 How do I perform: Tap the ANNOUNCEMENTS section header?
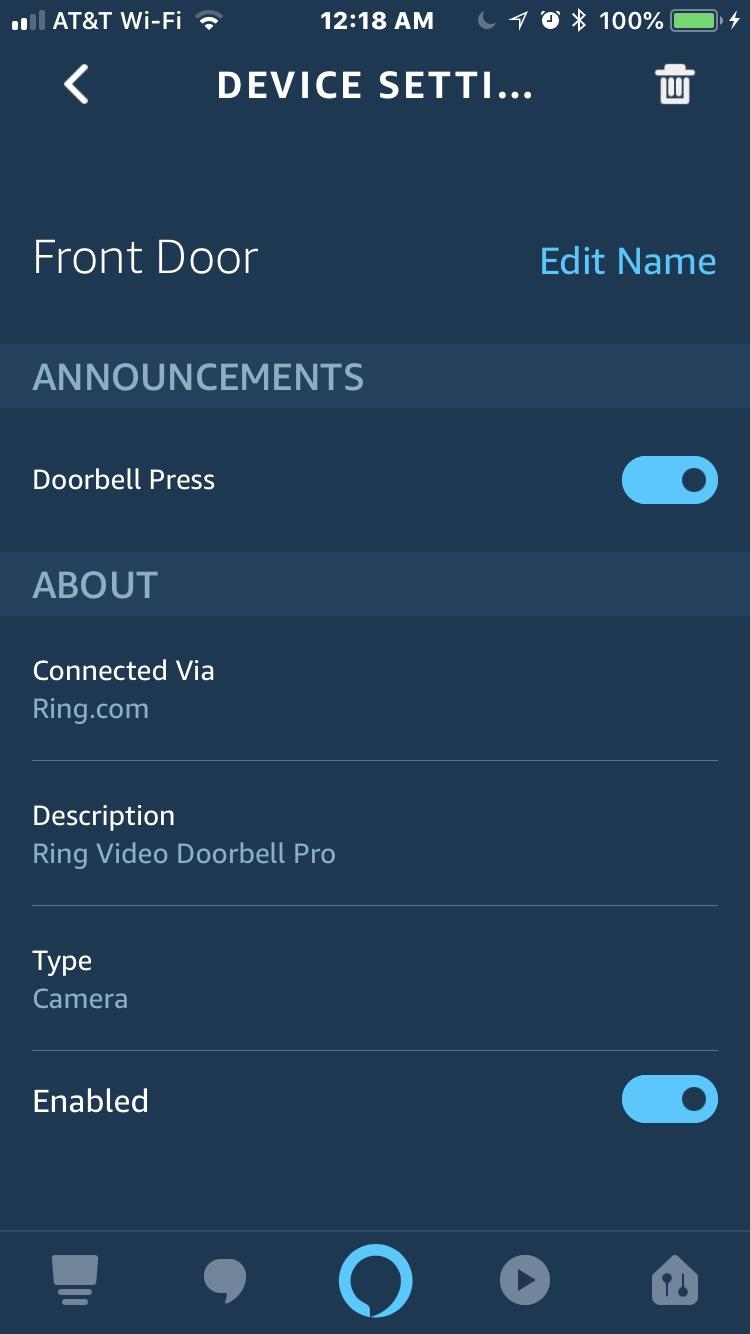197,376
